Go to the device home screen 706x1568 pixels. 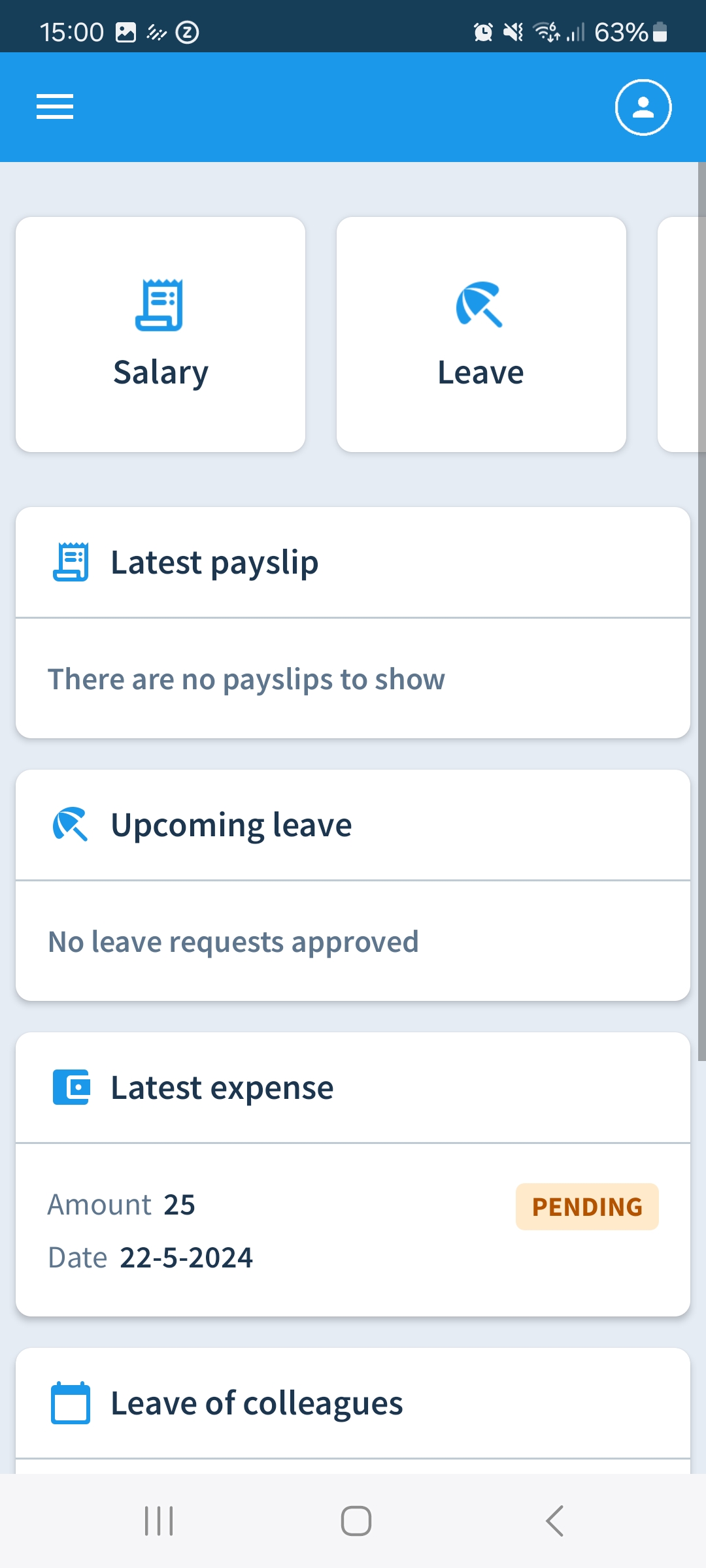point(356,1521)
